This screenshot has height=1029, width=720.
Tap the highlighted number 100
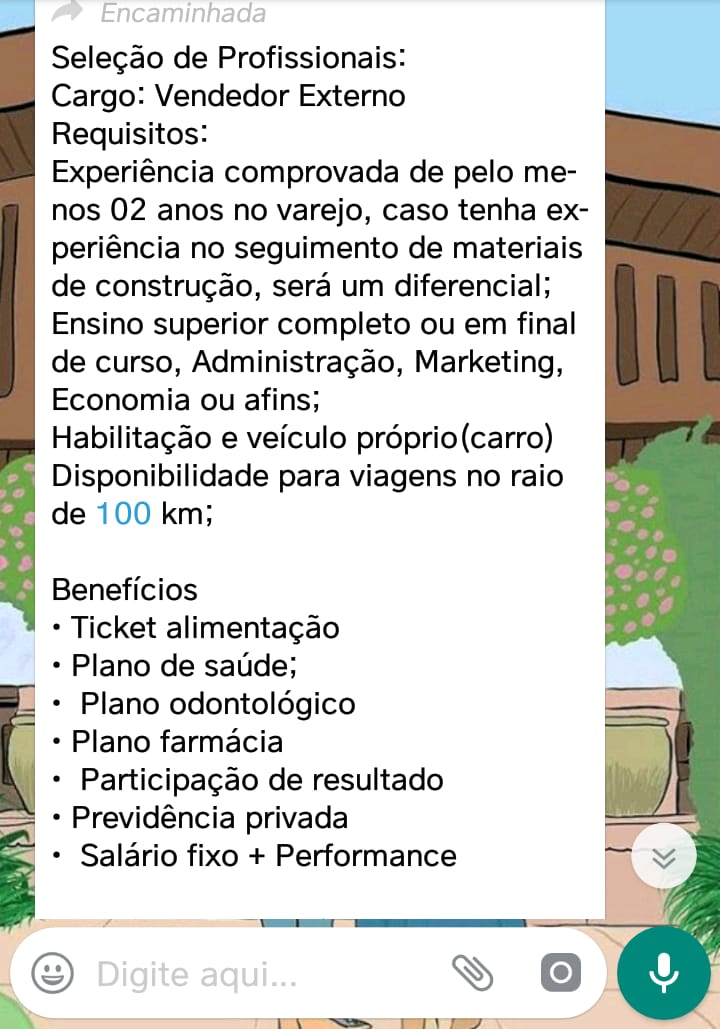click(x=123, y=514)
